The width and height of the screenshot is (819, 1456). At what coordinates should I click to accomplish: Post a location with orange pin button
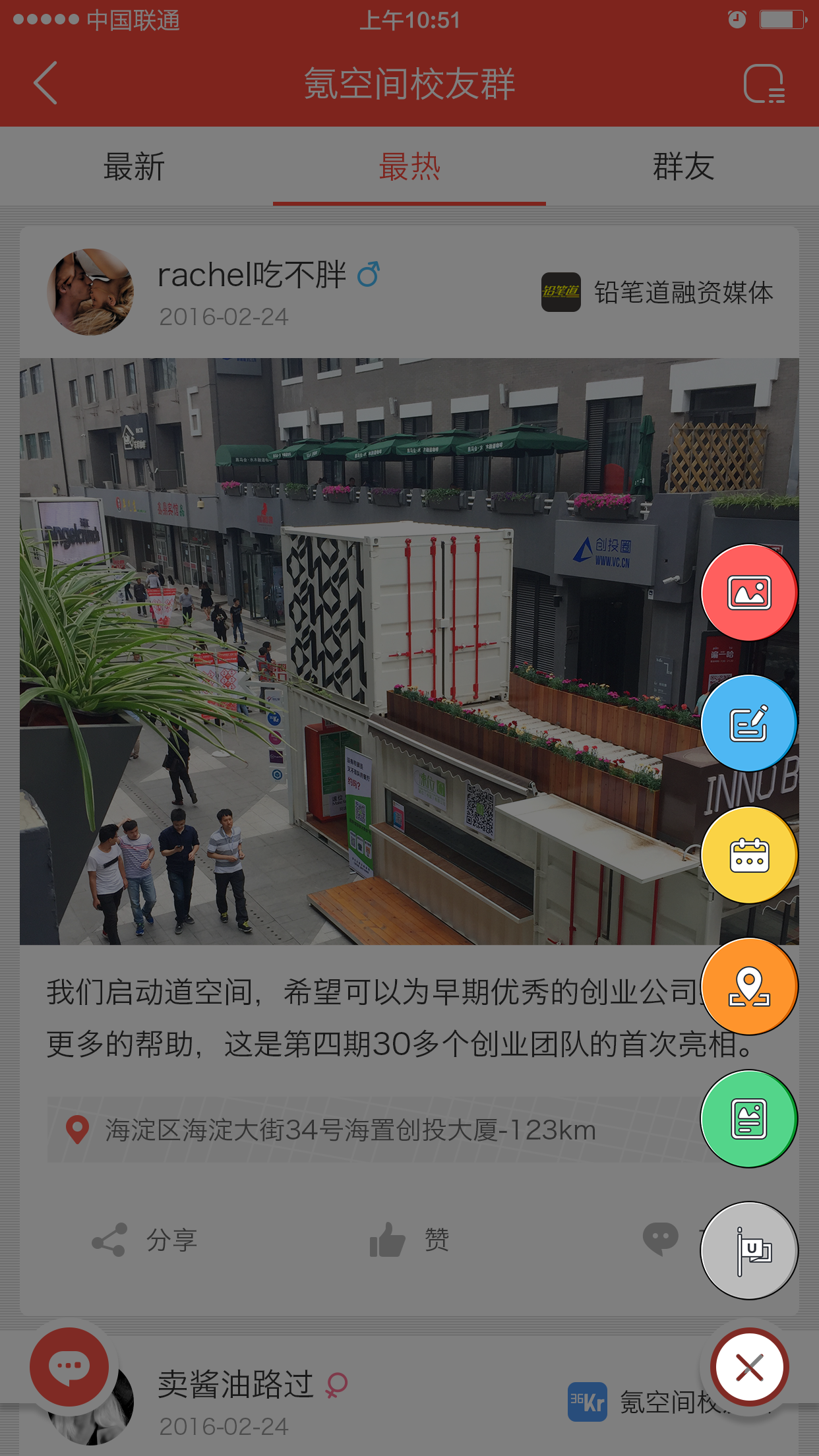[x=749, y=986]
